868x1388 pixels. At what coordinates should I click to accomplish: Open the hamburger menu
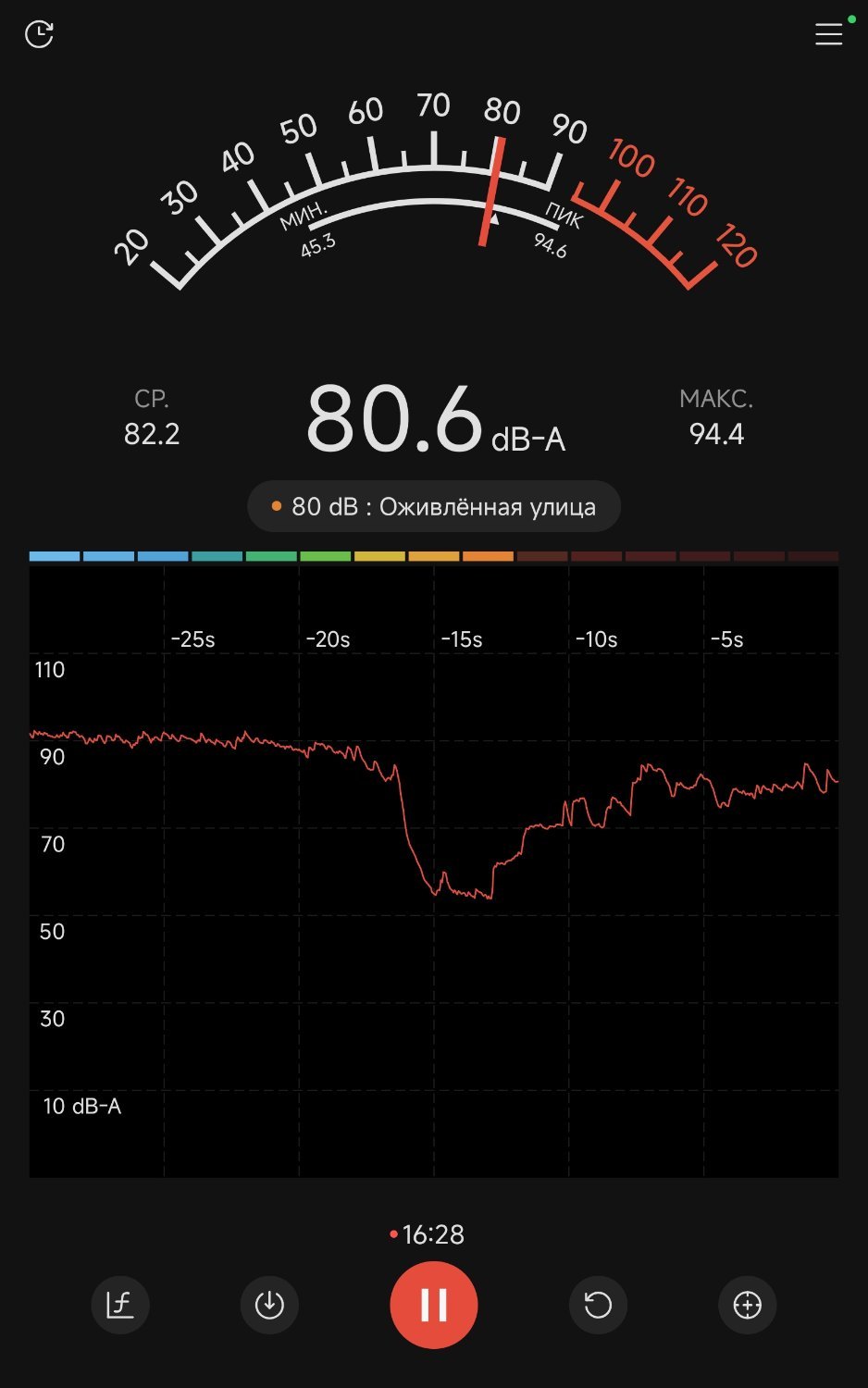(x=828, y=34)
